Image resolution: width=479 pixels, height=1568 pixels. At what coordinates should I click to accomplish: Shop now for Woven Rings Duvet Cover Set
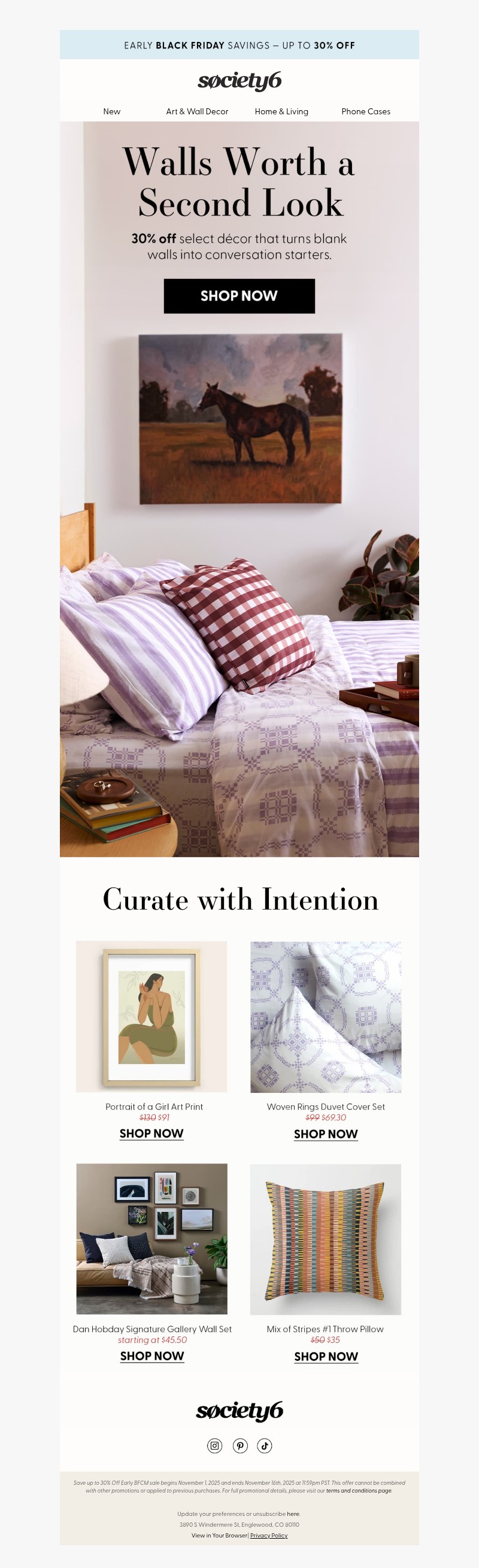tap(326, 1134)
